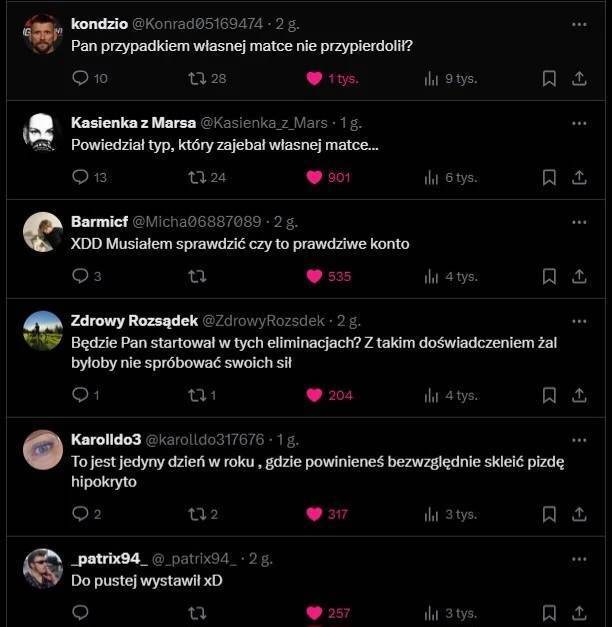Open overflow menu on Karolldo3's reply
This screenshot has height=627, width=612.
[x=579, y=439]
